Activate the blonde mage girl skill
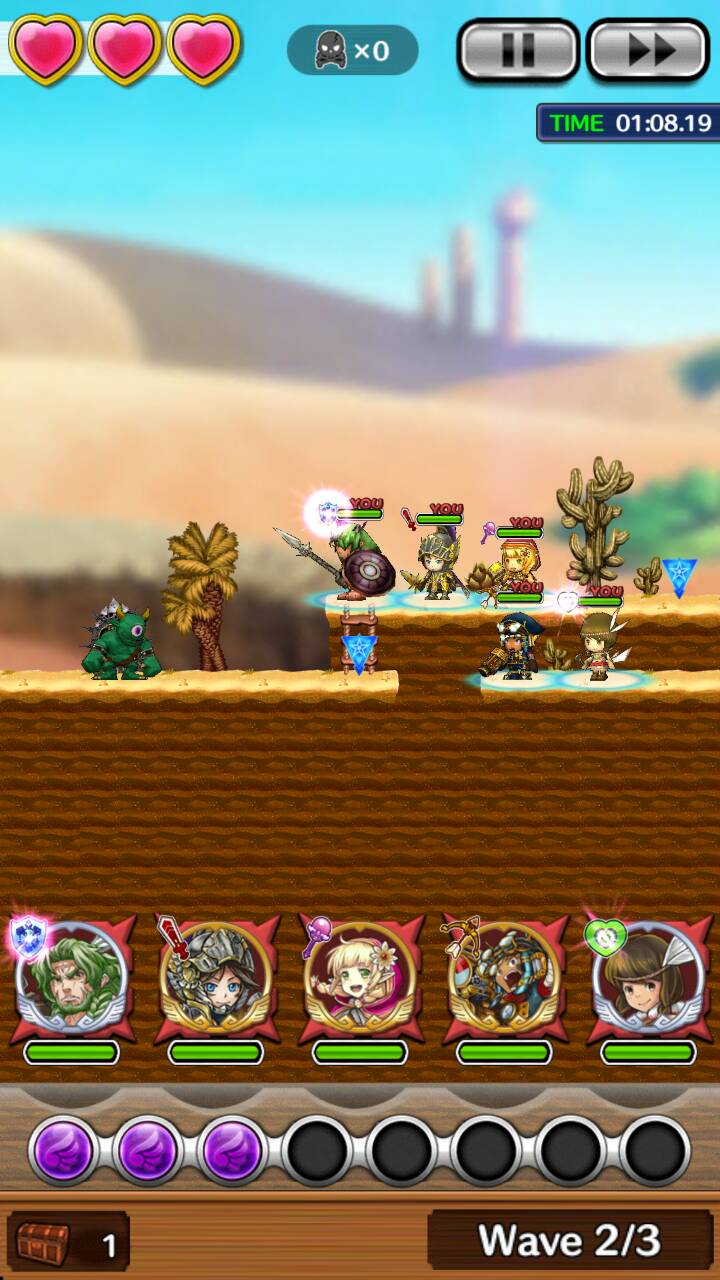This screenshot has height=1280, width=720. tap(360, 977)
